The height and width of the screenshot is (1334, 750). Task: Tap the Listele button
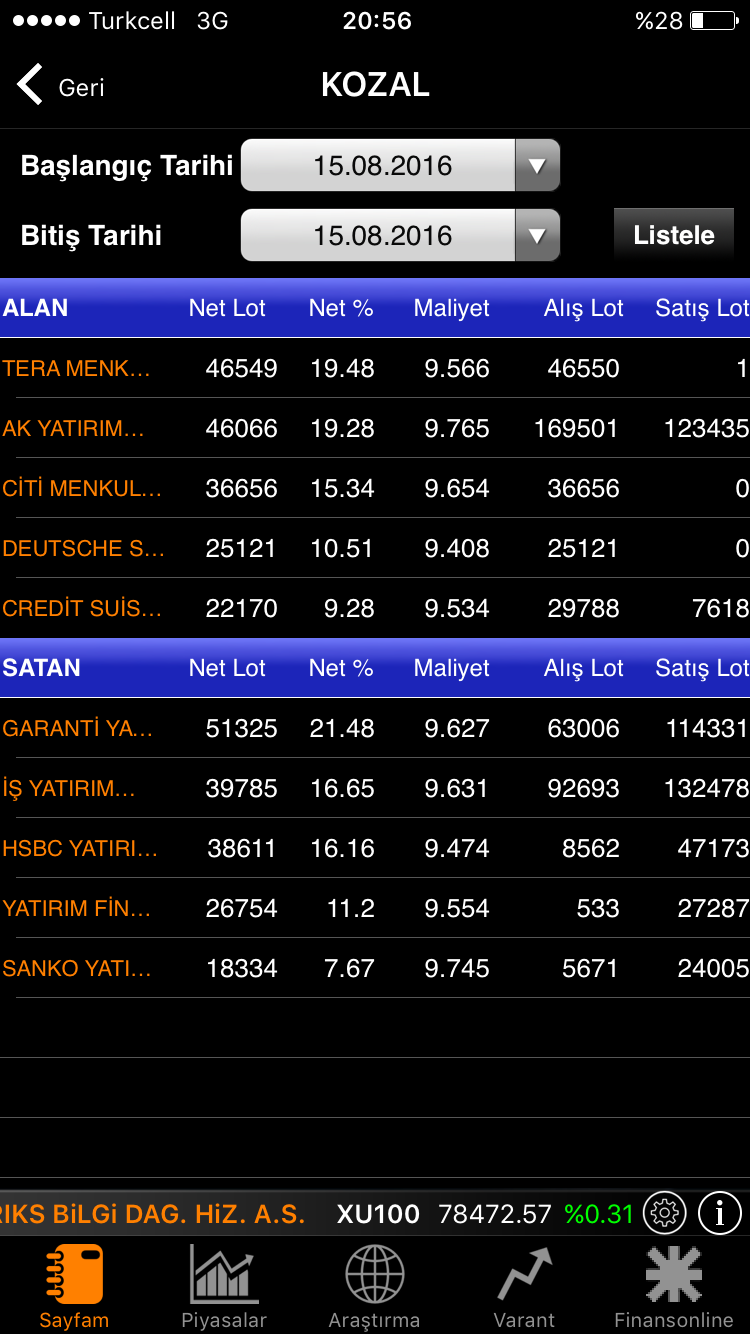point(674,236)
